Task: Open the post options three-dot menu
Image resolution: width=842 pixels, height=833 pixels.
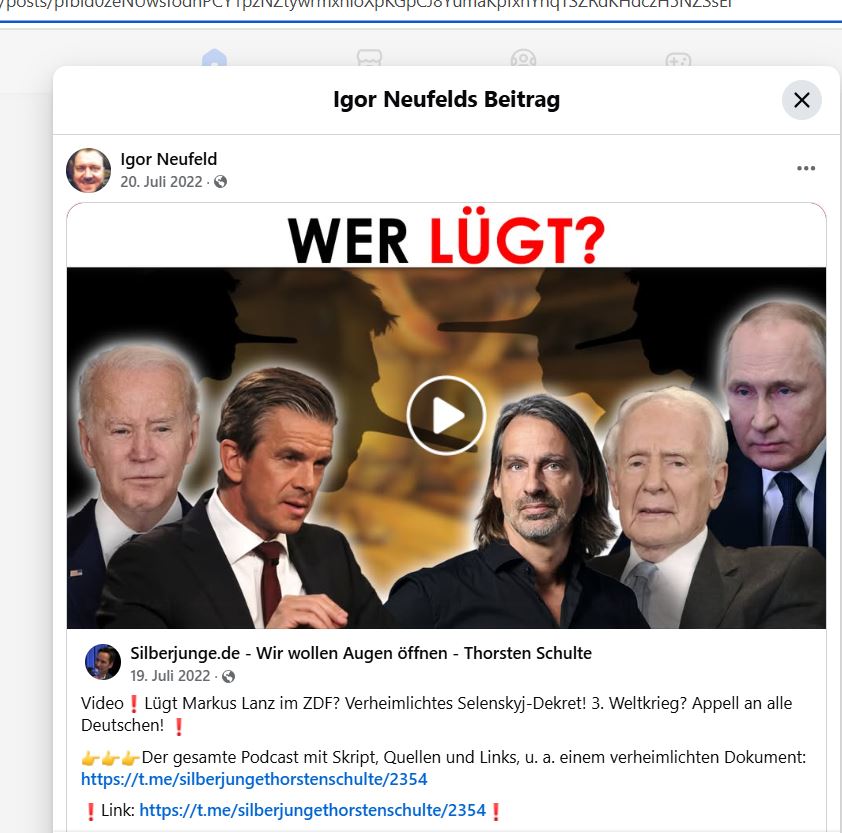Action: [806, 168]
